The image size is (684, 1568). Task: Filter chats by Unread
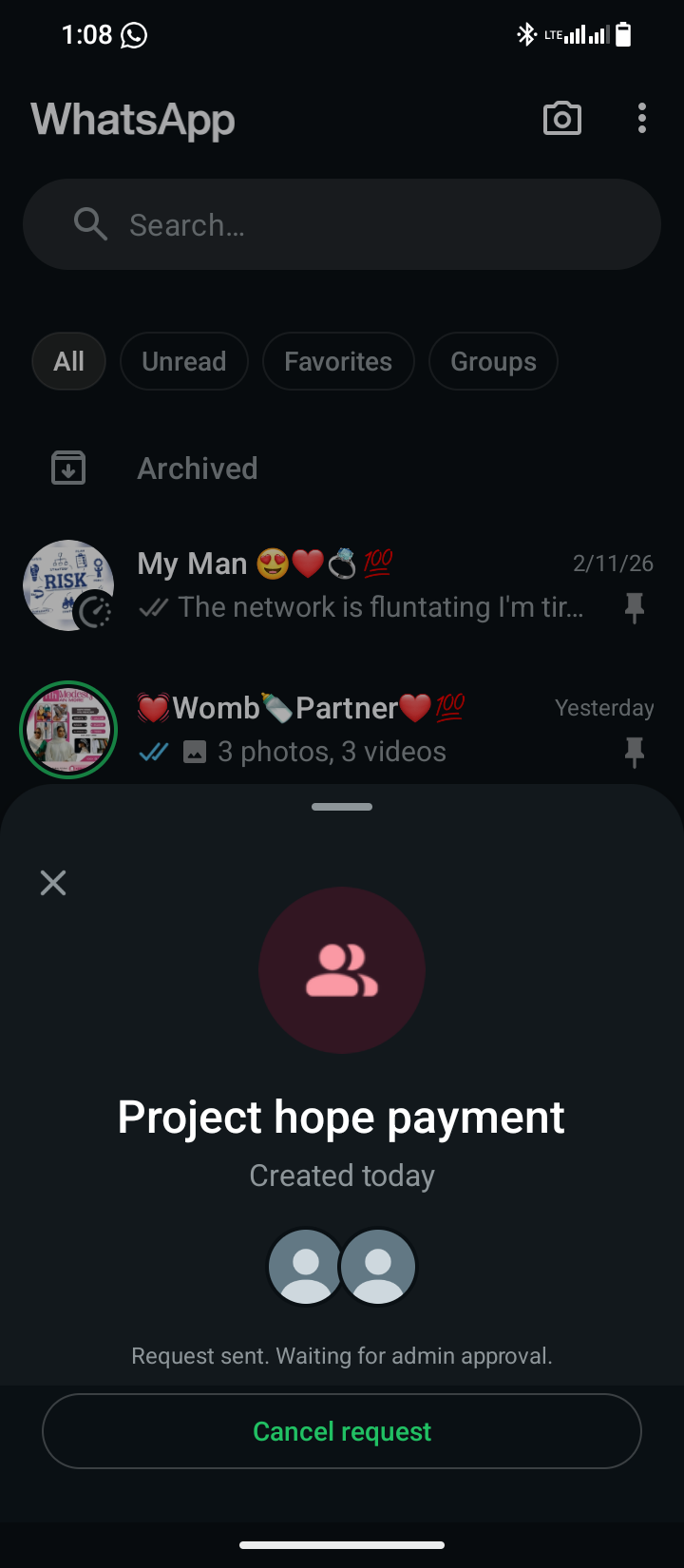pos(184,361)
